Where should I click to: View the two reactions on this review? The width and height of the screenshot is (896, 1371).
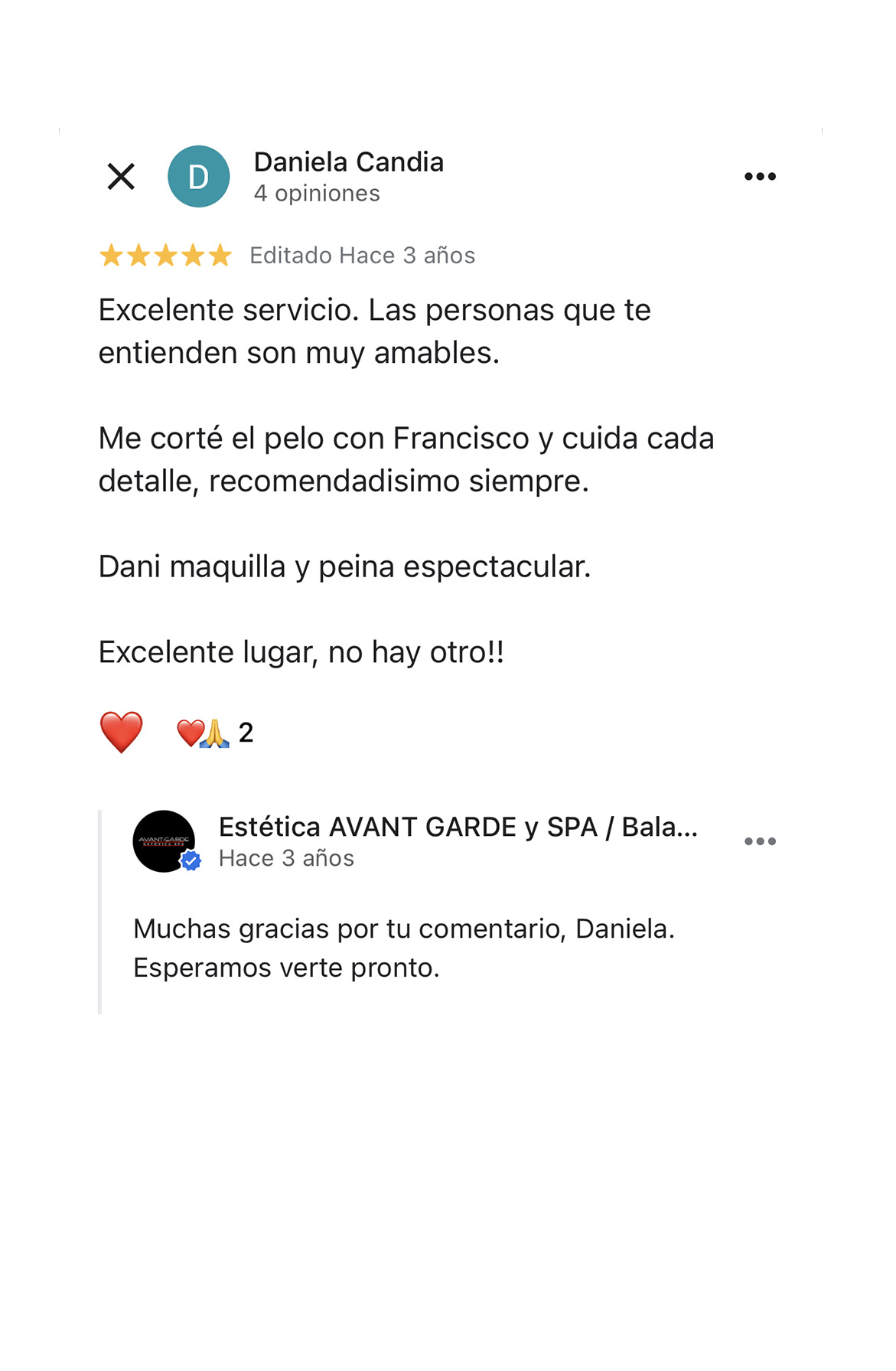215,733
